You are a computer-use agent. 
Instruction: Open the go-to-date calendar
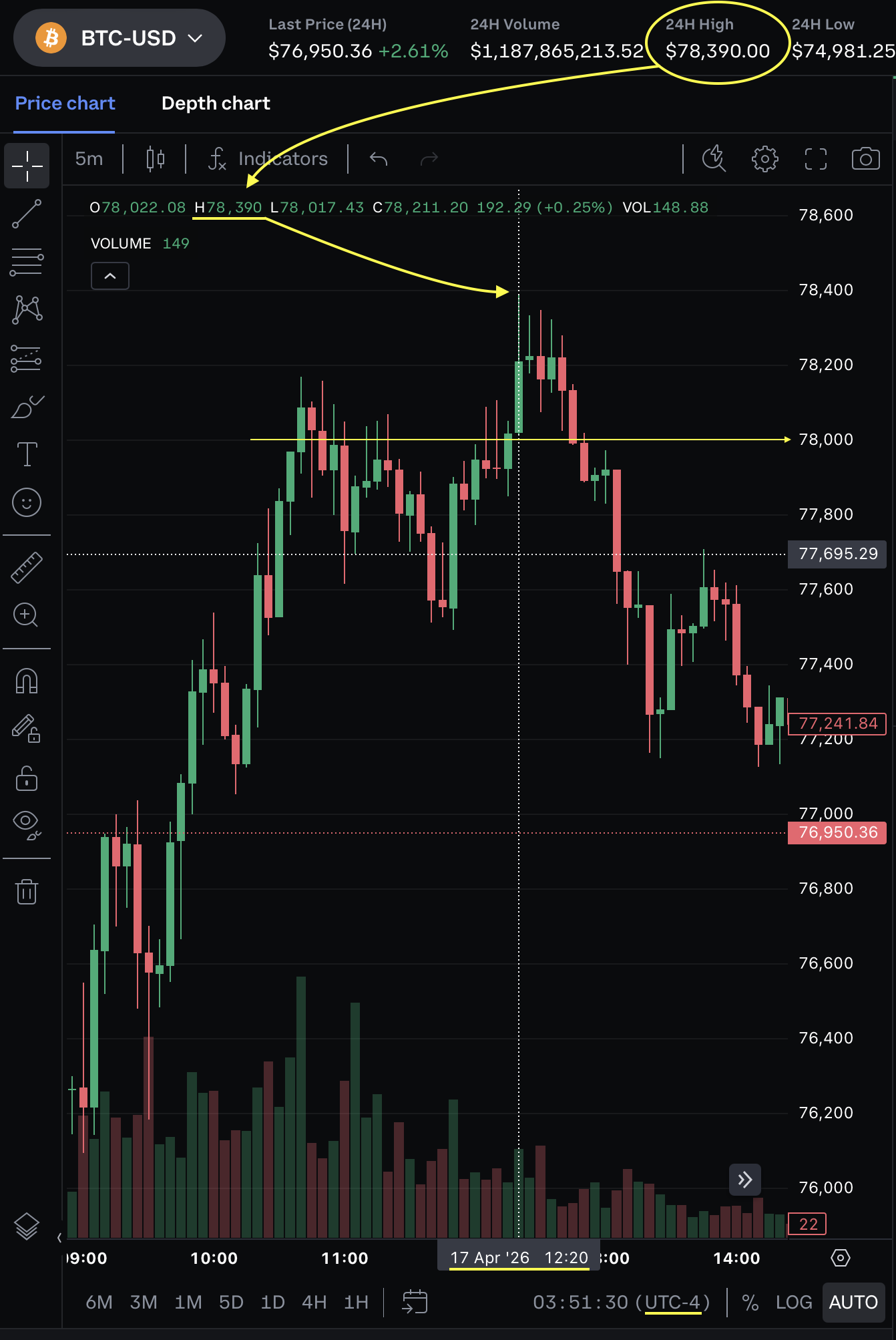(415, 1302)
